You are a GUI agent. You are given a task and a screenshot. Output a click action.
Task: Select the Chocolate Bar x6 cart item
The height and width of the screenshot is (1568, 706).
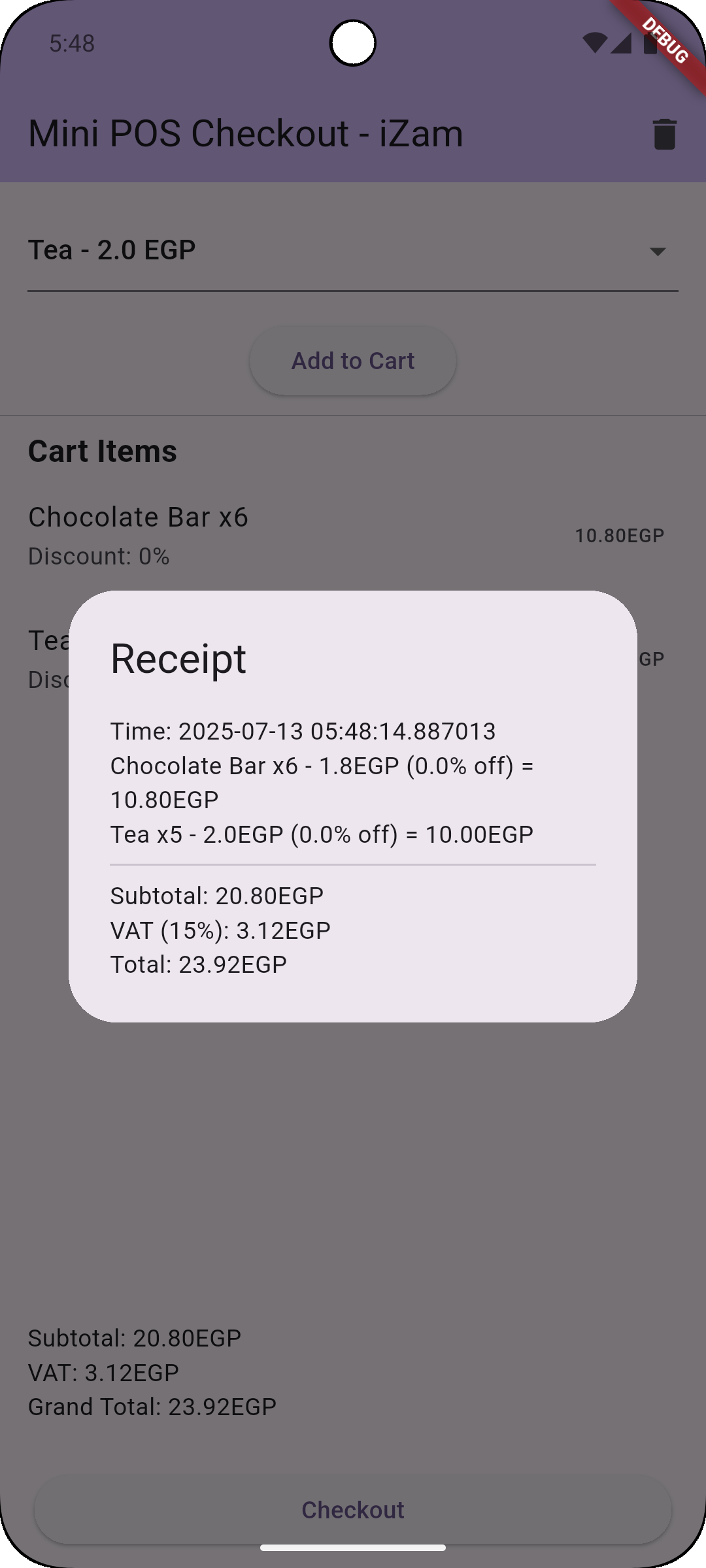353,536
